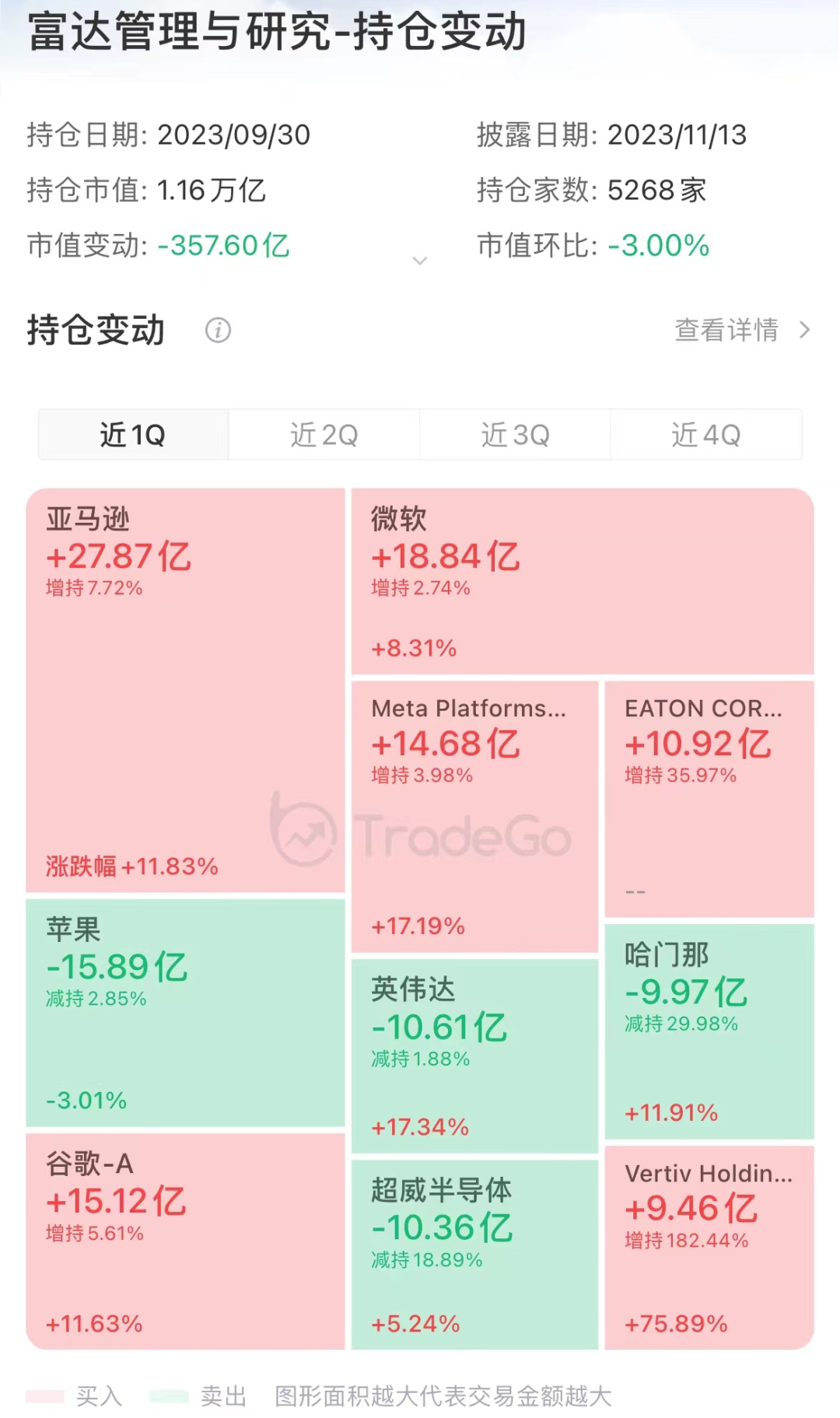Expand the holdings summary chevron
Image resolution: width=840 pixels, height=1418 pixels.
click(x=420, y=261)
